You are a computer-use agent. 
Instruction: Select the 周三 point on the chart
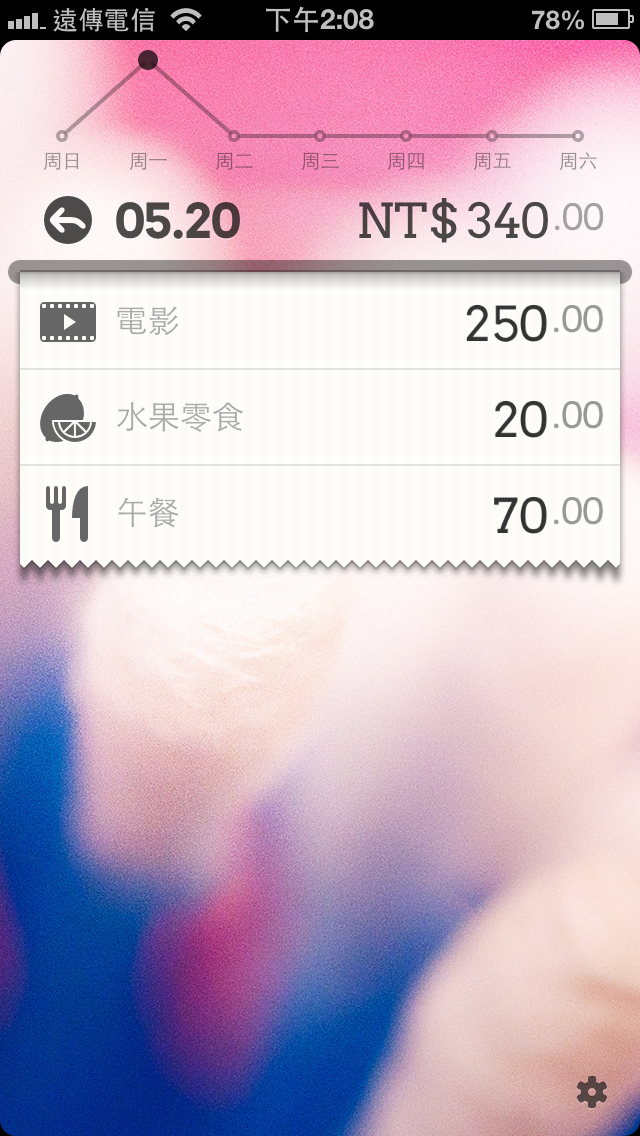[320, 135]
